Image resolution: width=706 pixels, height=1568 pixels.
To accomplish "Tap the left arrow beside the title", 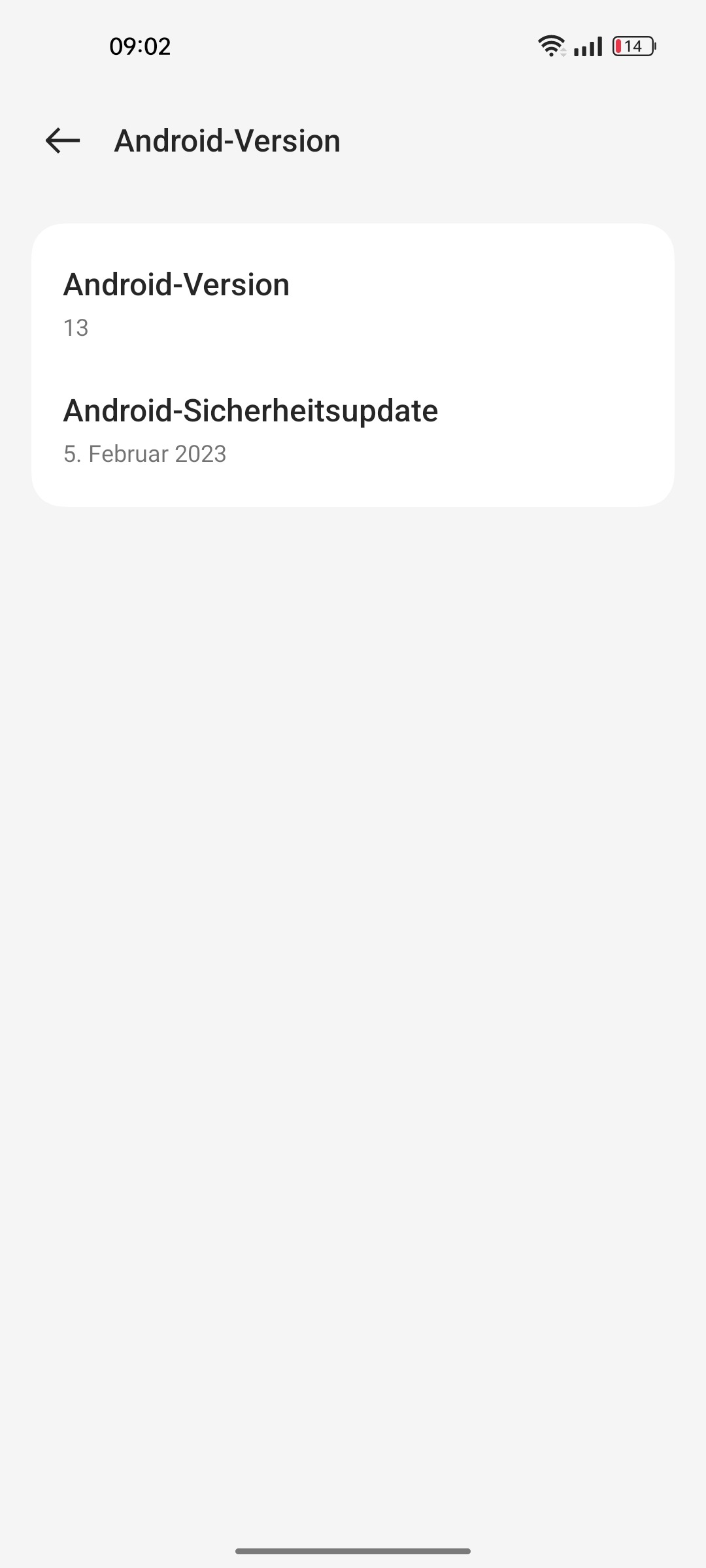I will [x=61, y=140].
